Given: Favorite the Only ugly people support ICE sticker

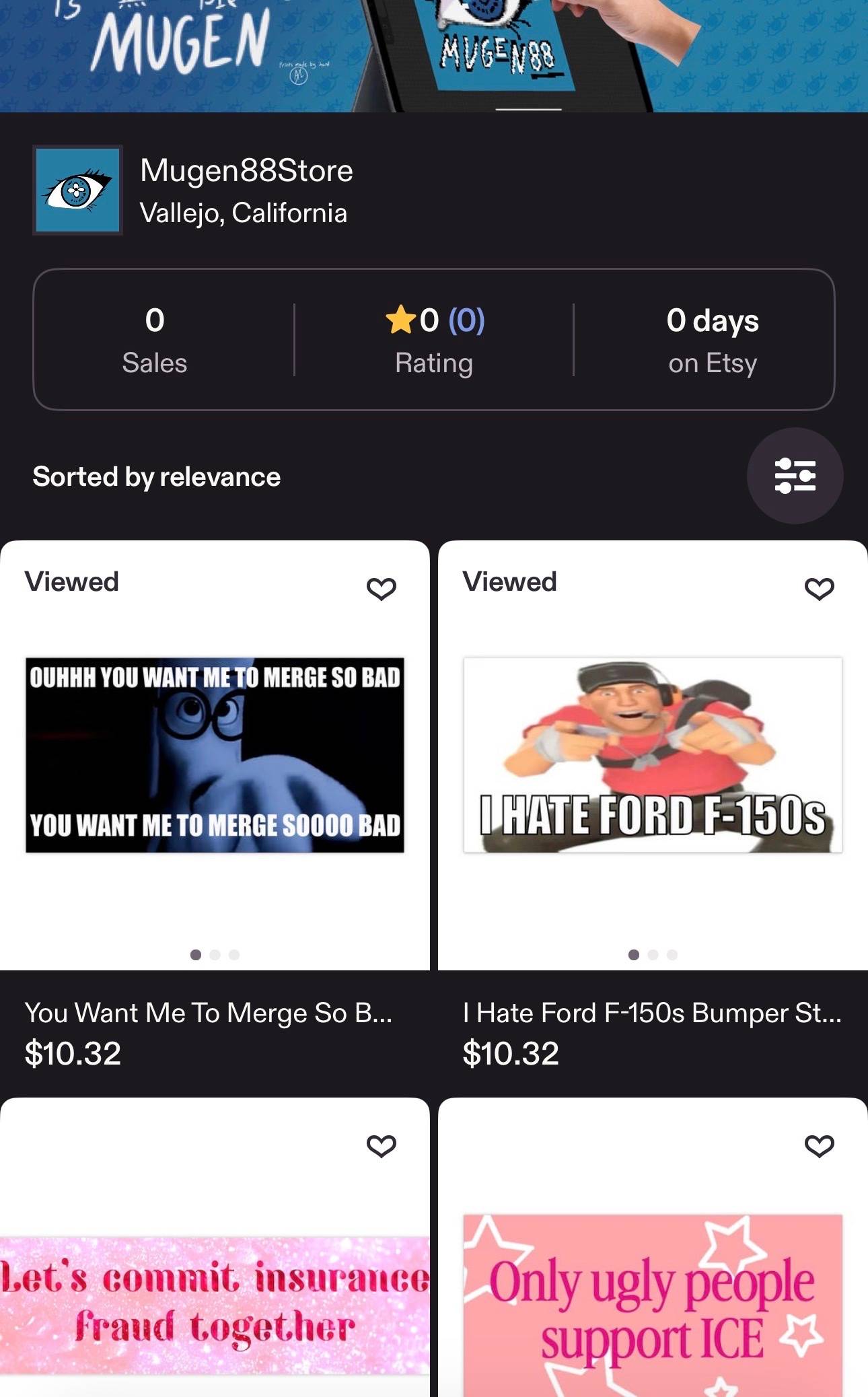Looking at the screenshot, I should (x=819, y=1145).
